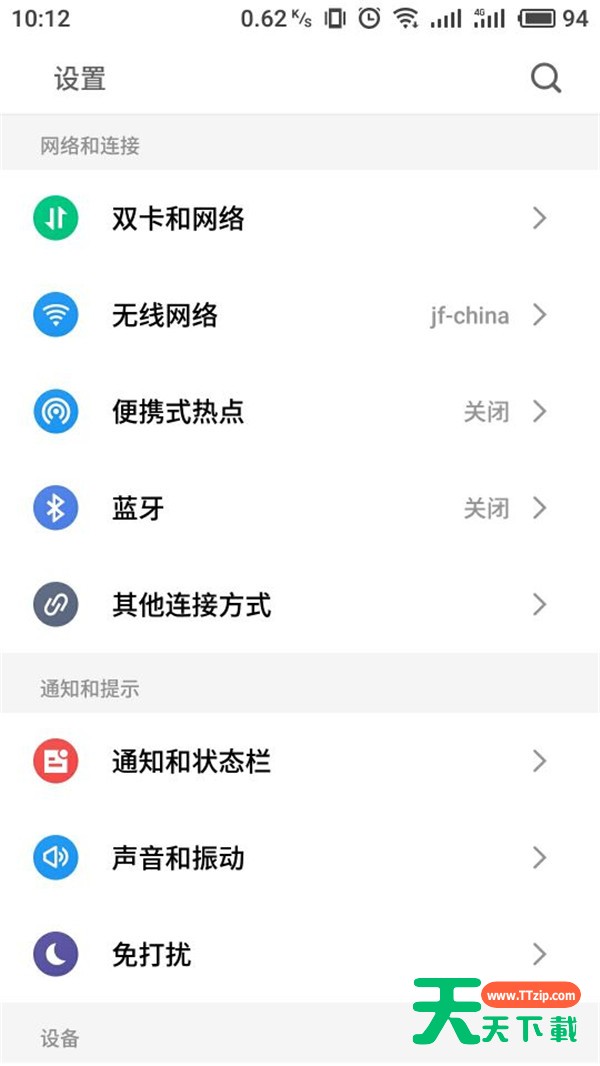Open 无线网络 settings
This screenshot has width=600, height=1066.
click(300, 315)
